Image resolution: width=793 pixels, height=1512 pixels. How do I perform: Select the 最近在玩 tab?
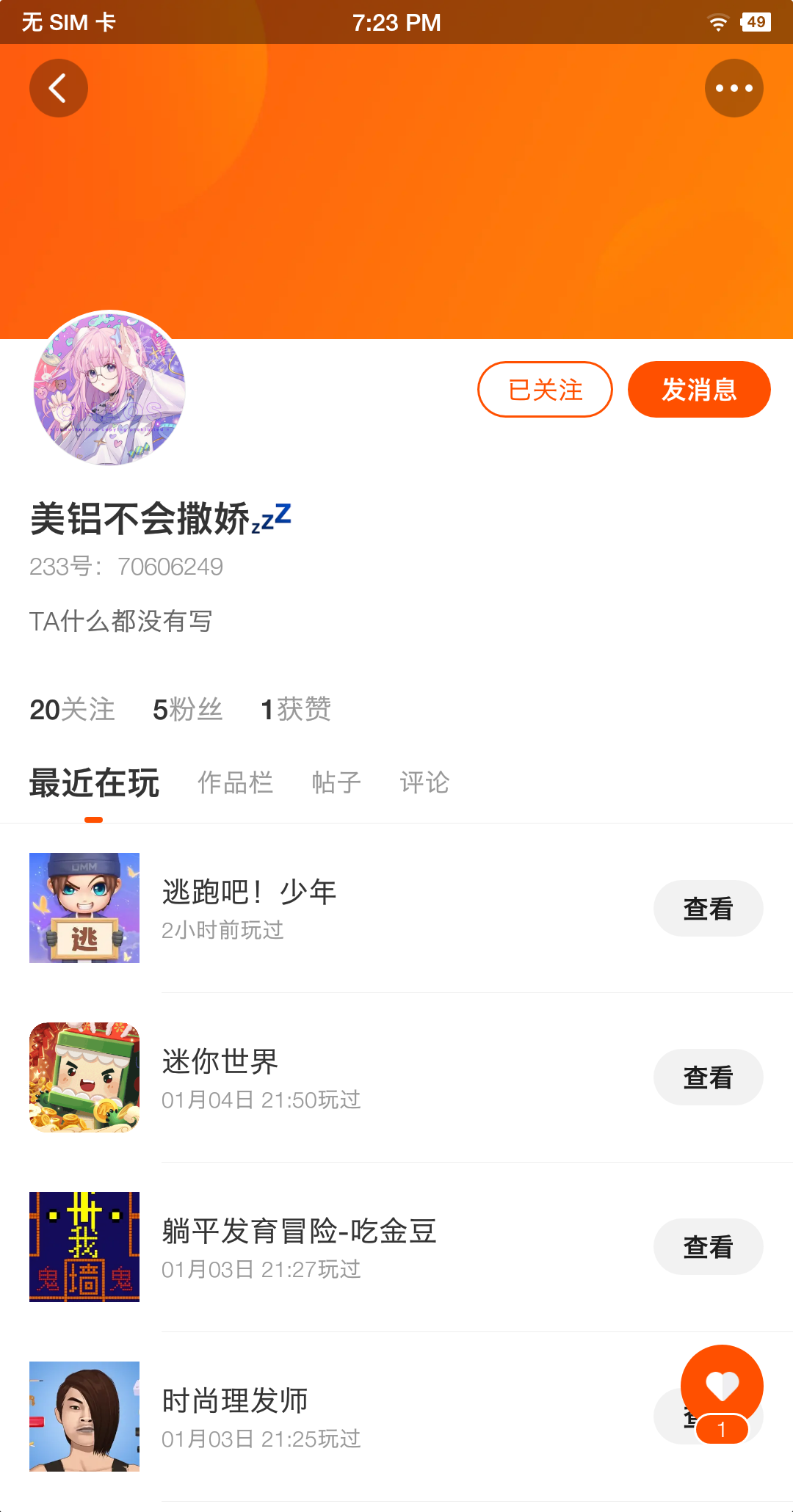[94, 782]
